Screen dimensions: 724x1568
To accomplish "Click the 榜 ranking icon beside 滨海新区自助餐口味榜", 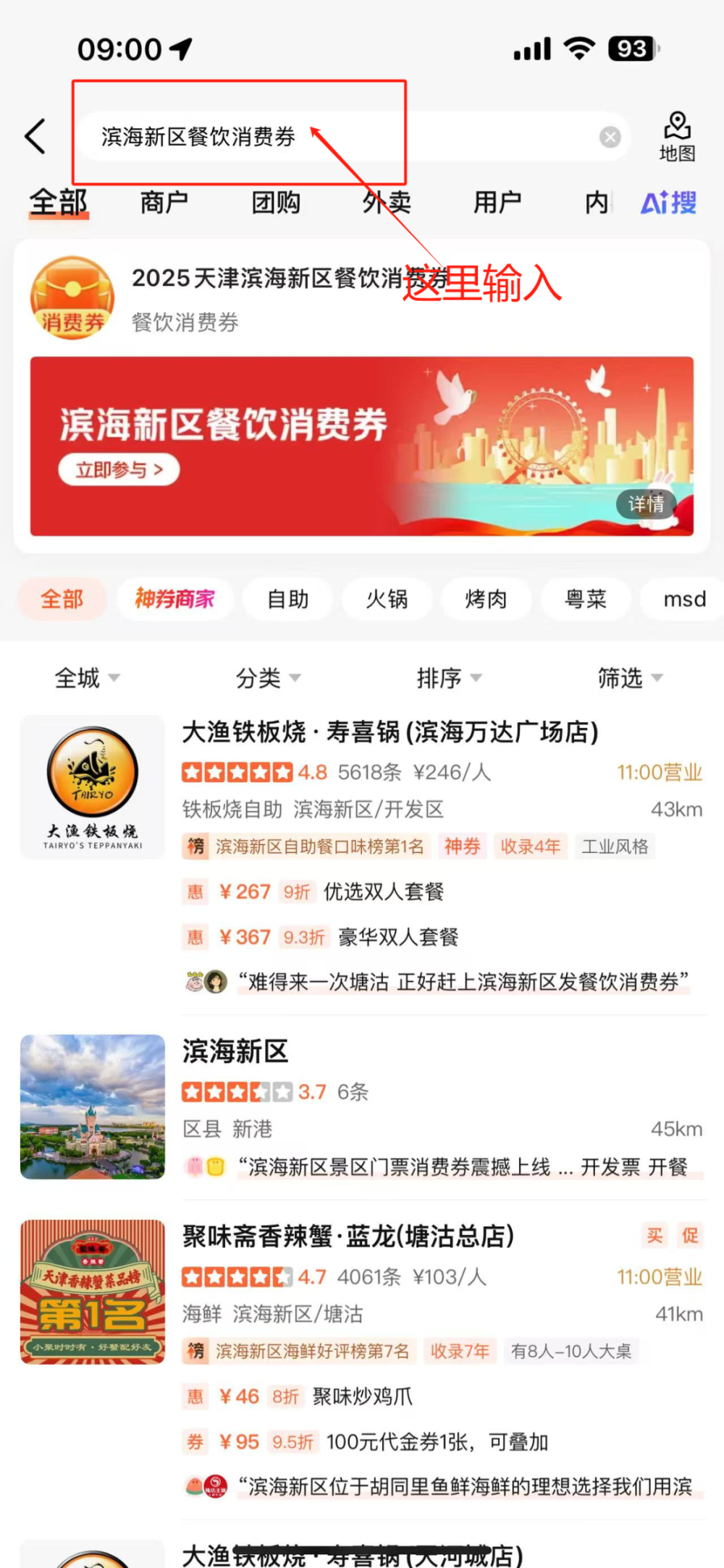I will point(195,847).
